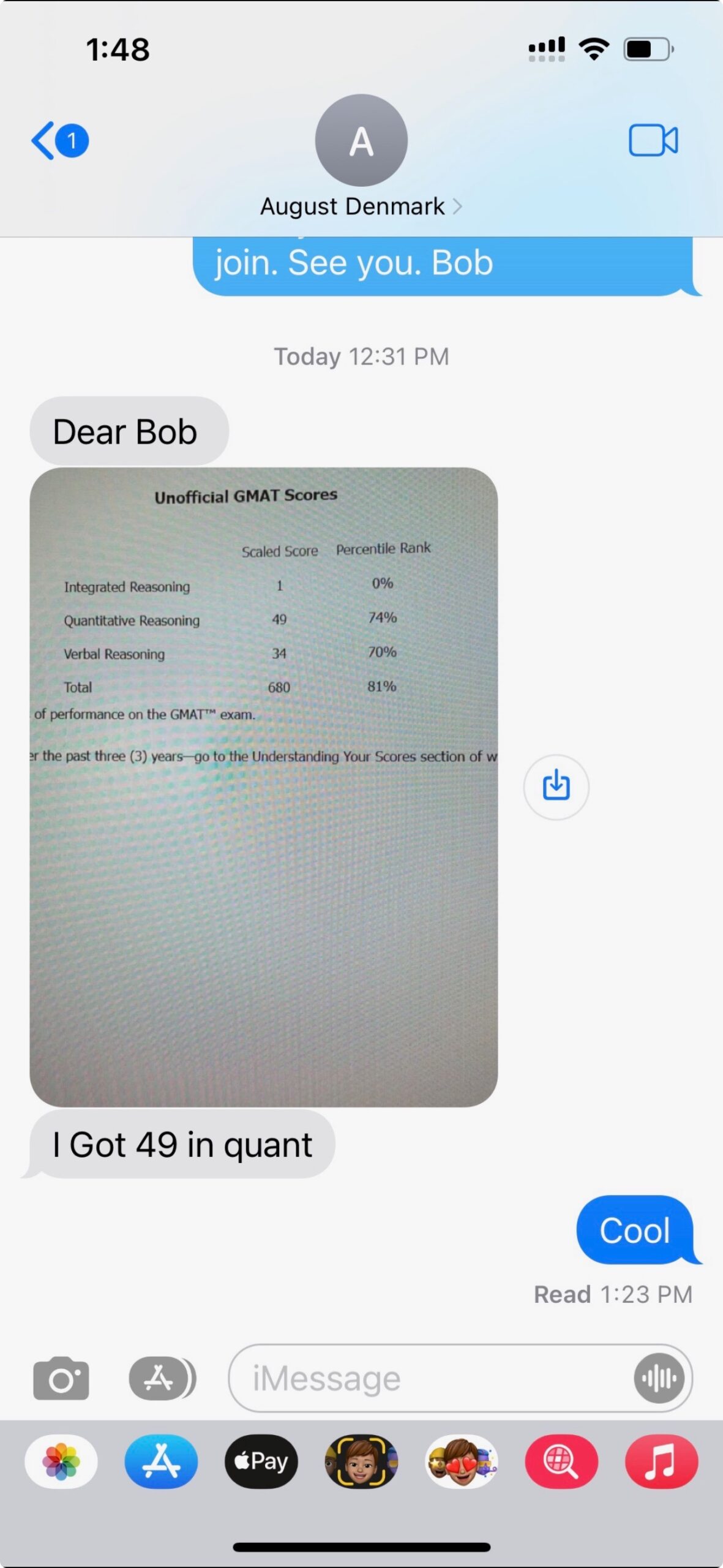Open the Photos iMessage app
723x1568 pixels.
click(61, 1461)
